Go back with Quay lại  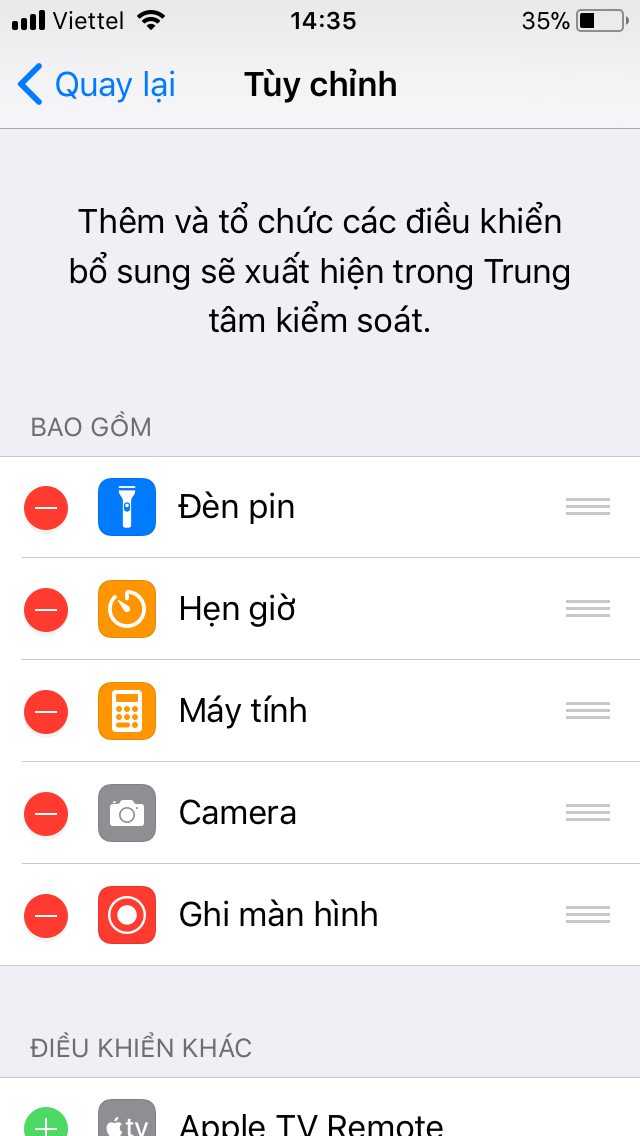[97, 85]
